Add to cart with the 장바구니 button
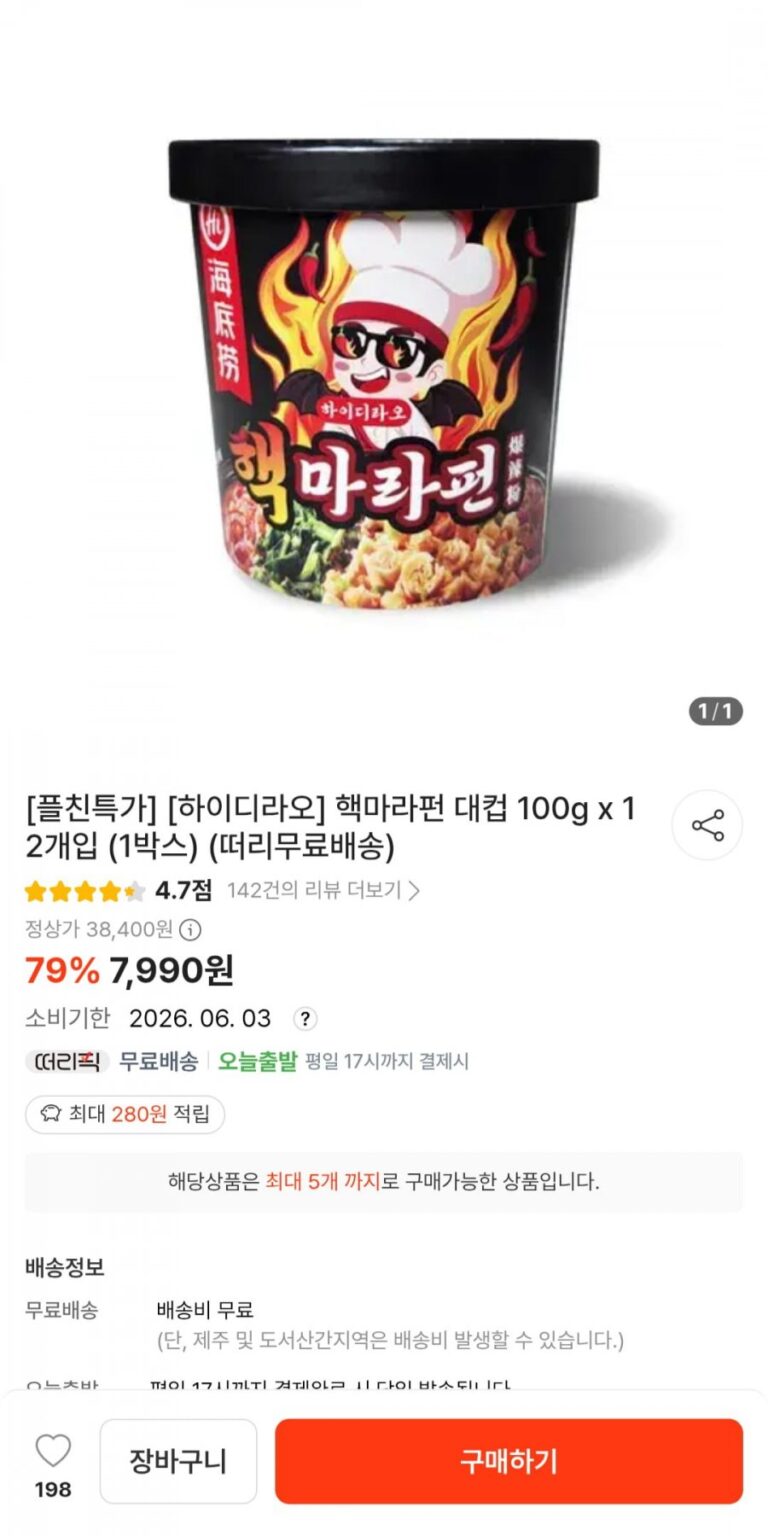 (178, 1461)
